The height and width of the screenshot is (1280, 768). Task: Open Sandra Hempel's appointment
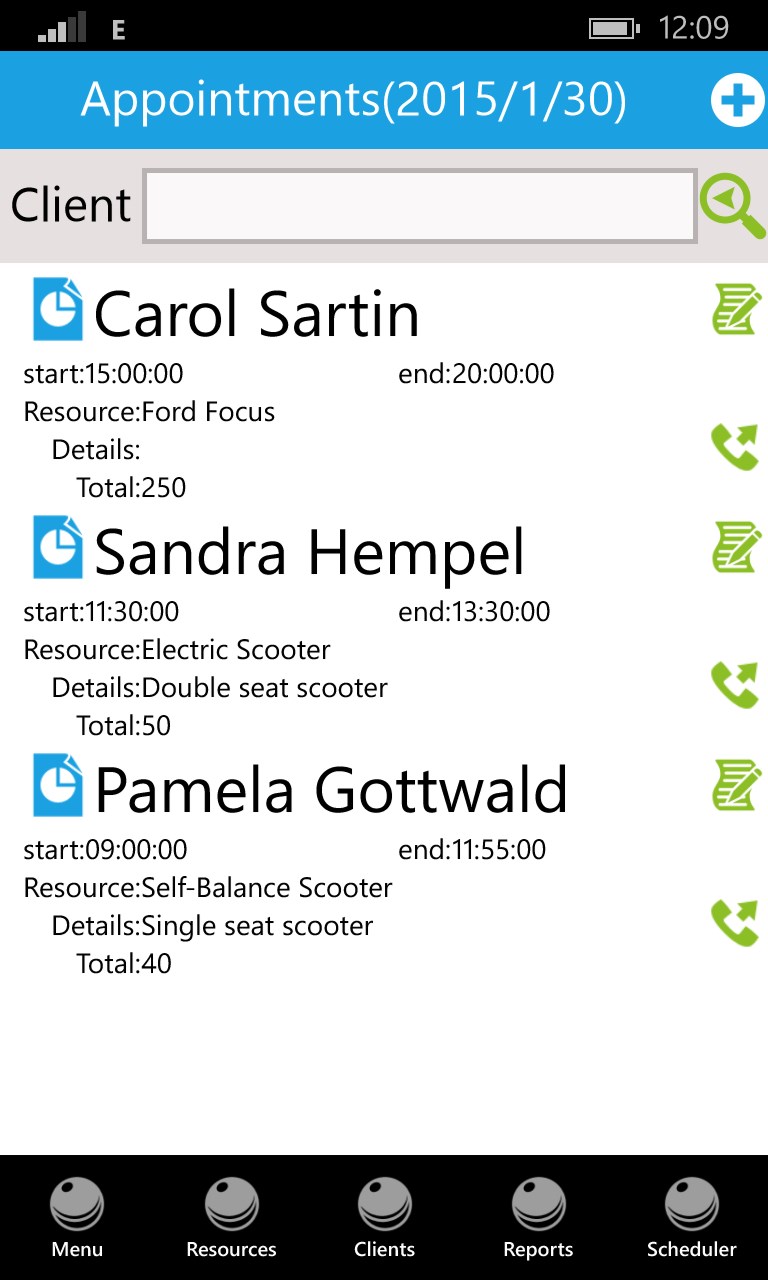click(308, 552)
